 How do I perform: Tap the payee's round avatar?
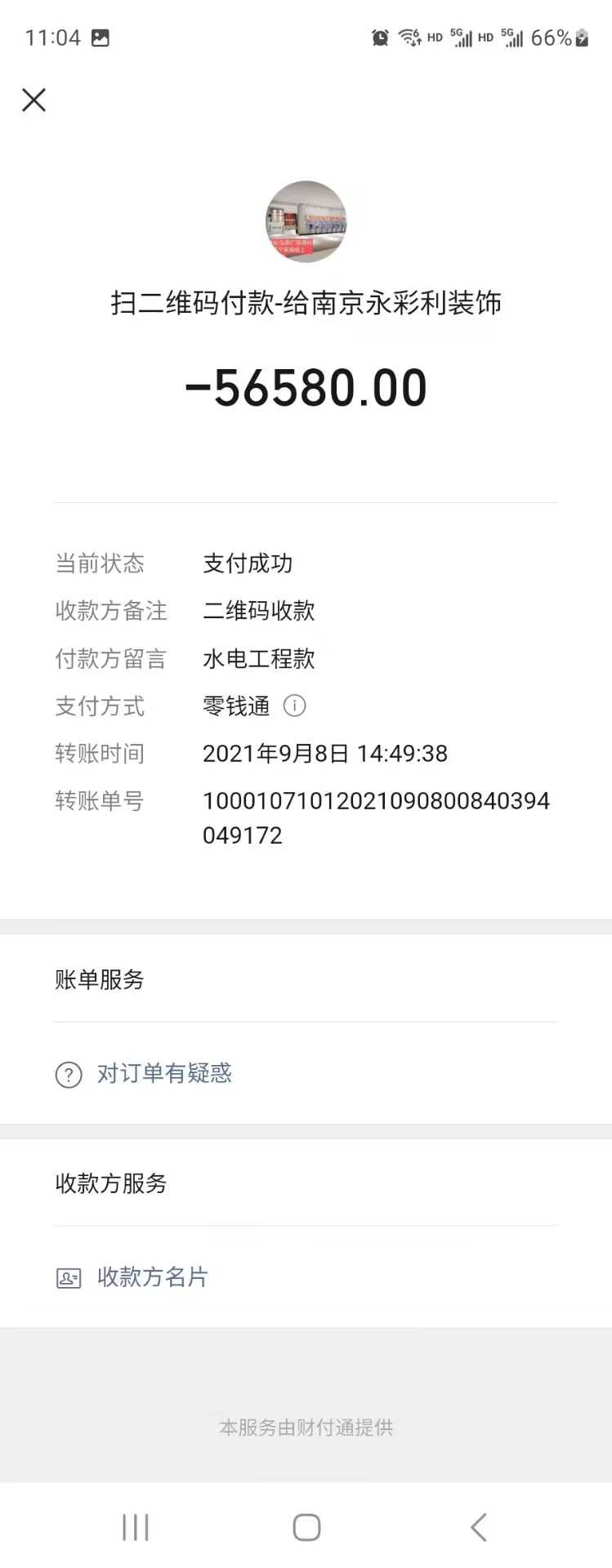[x=306, y=221]
